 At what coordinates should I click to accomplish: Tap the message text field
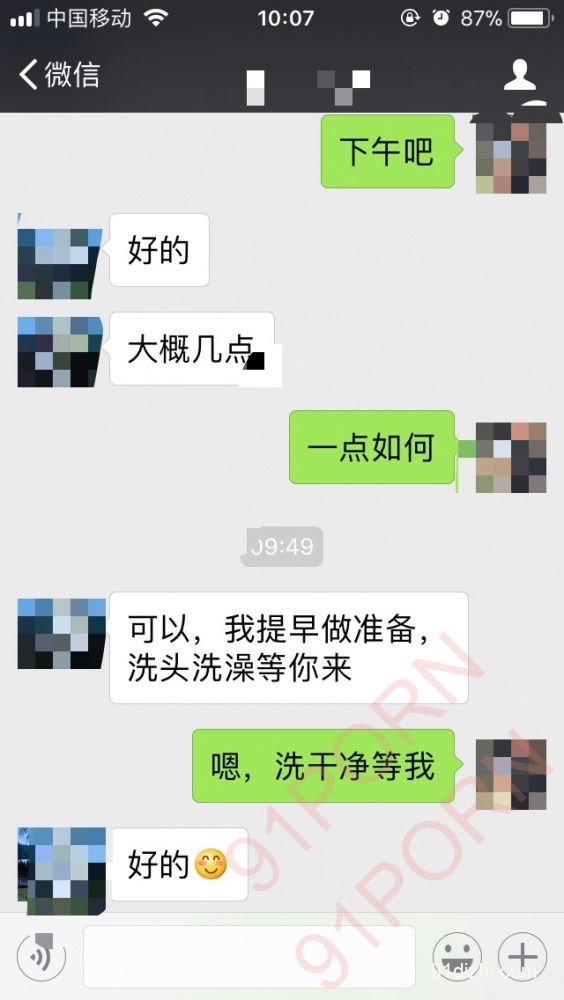click(249, 957)
